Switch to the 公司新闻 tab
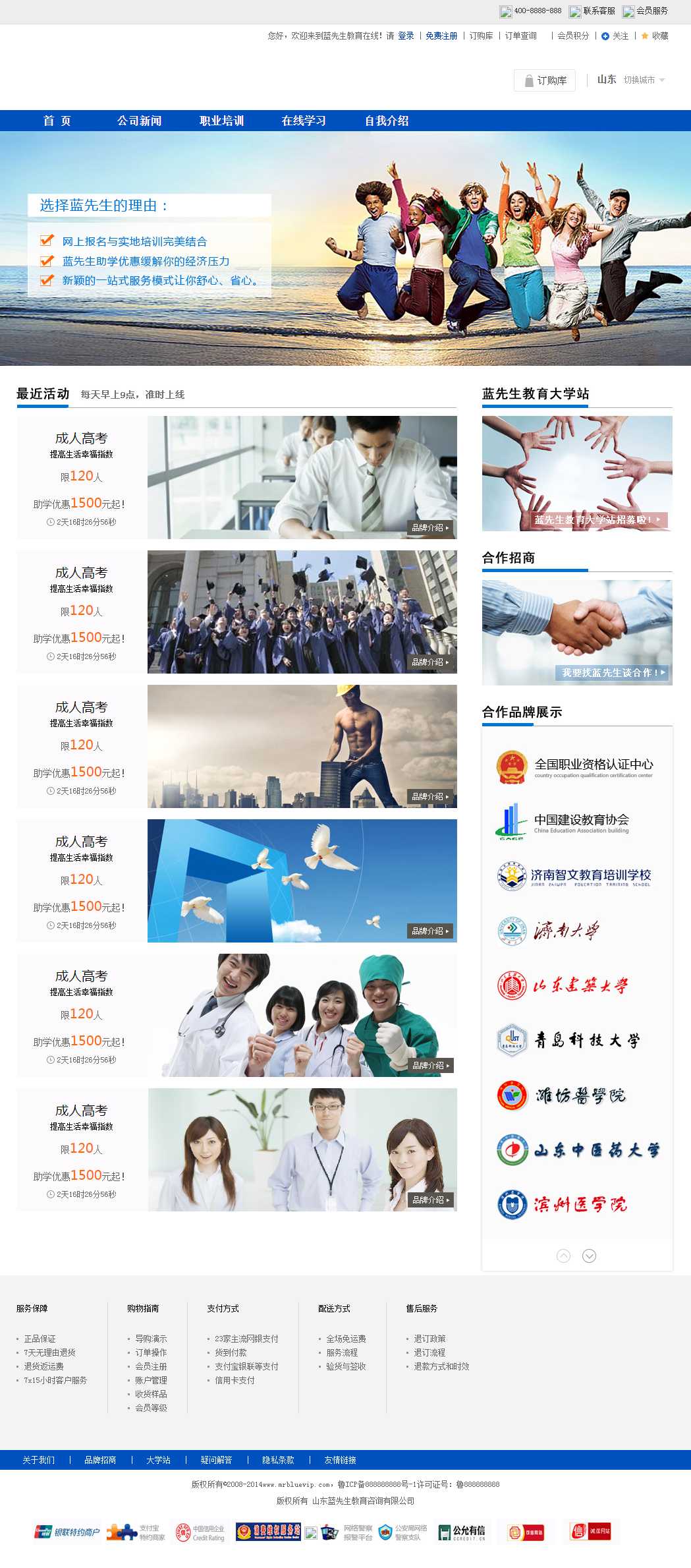The image size is (691, 1568). (140, 121)
